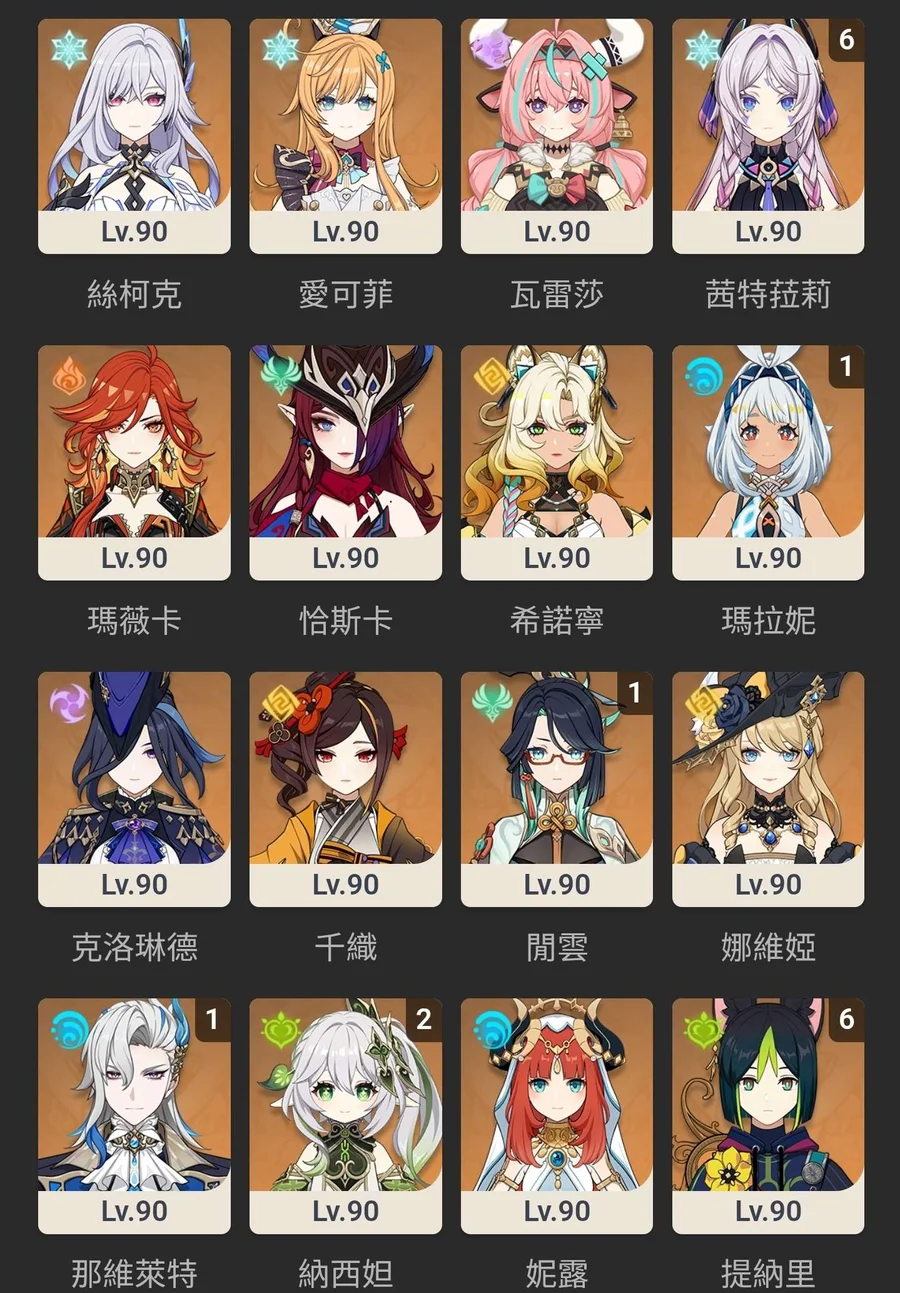
Task: Select the 瑪拉妮 character card
Action: click(768, 462)
